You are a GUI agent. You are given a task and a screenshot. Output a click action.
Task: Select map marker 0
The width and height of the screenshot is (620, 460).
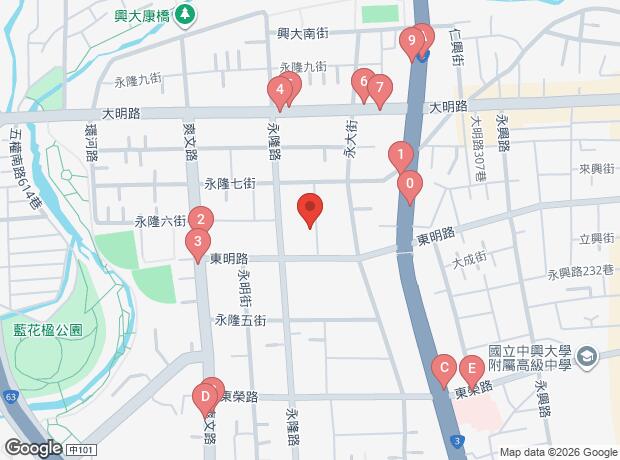(x=408, y=185)
